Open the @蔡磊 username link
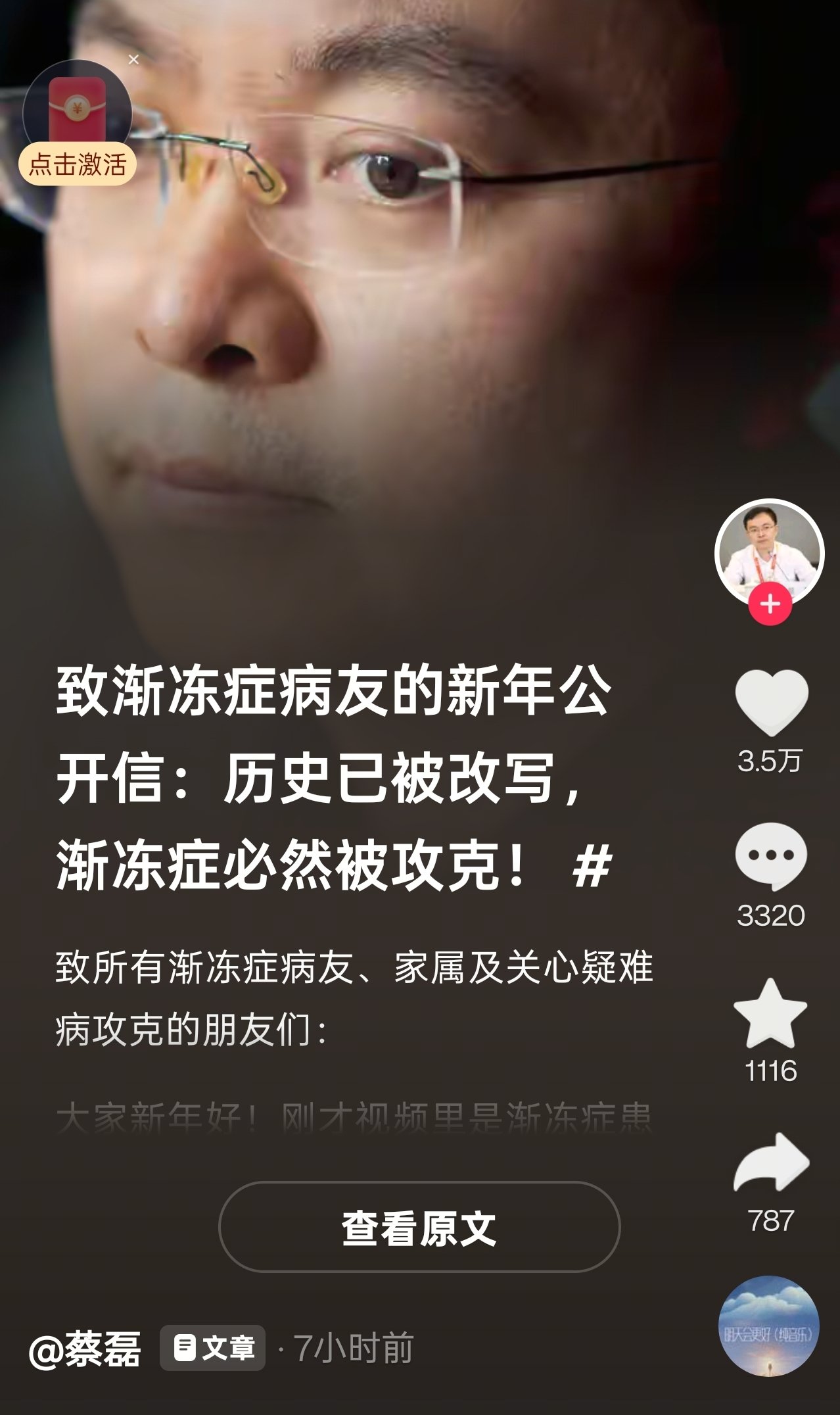This screenshot has width=840, height=1415. click(x=85, y=1348)
